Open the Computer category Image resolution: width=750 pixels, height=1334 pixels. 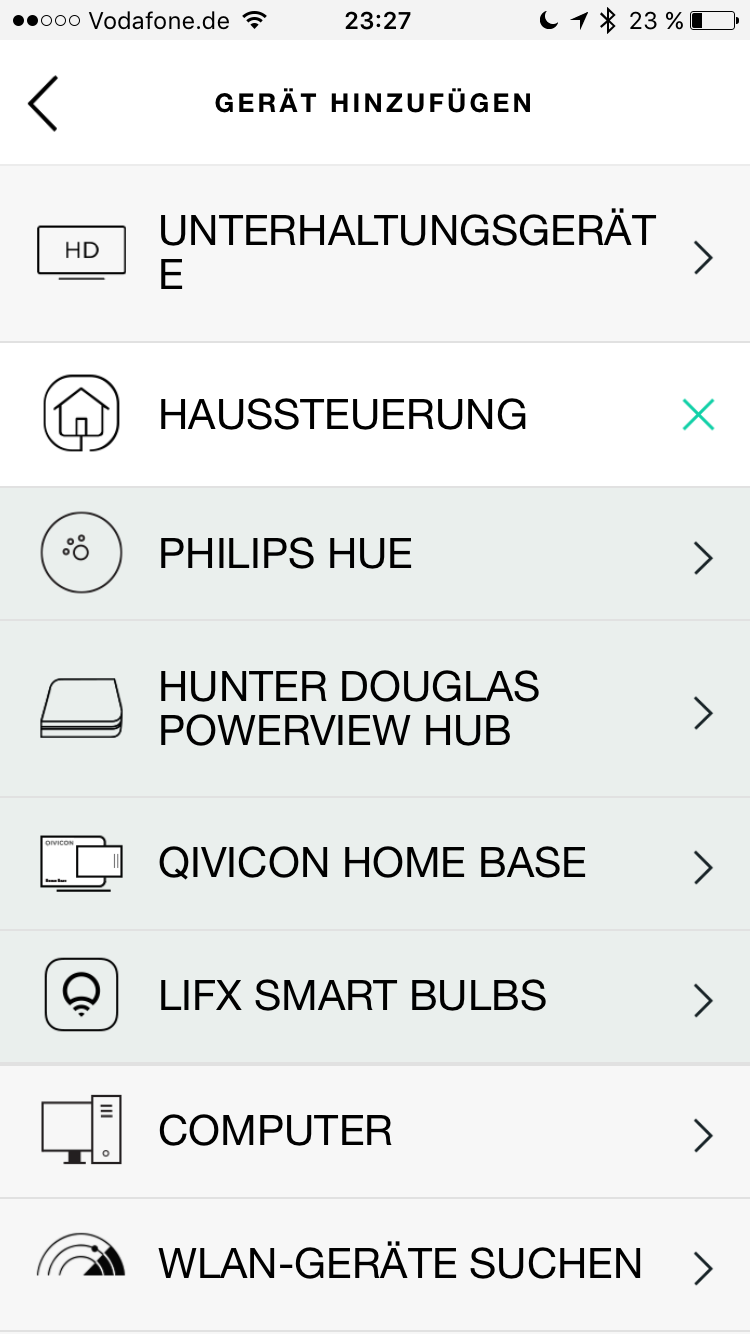coord(375,1132)
